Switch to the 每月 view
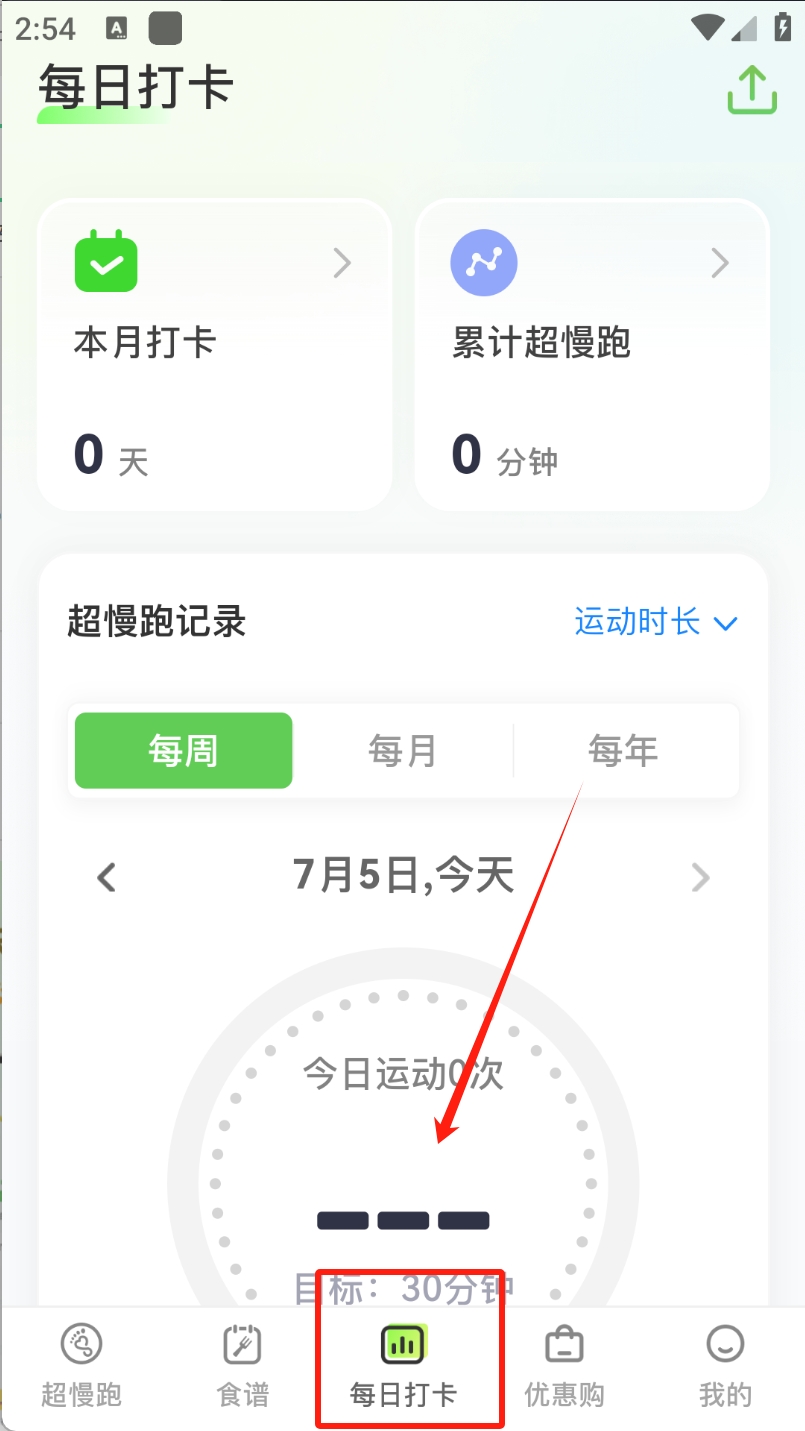 402,750
